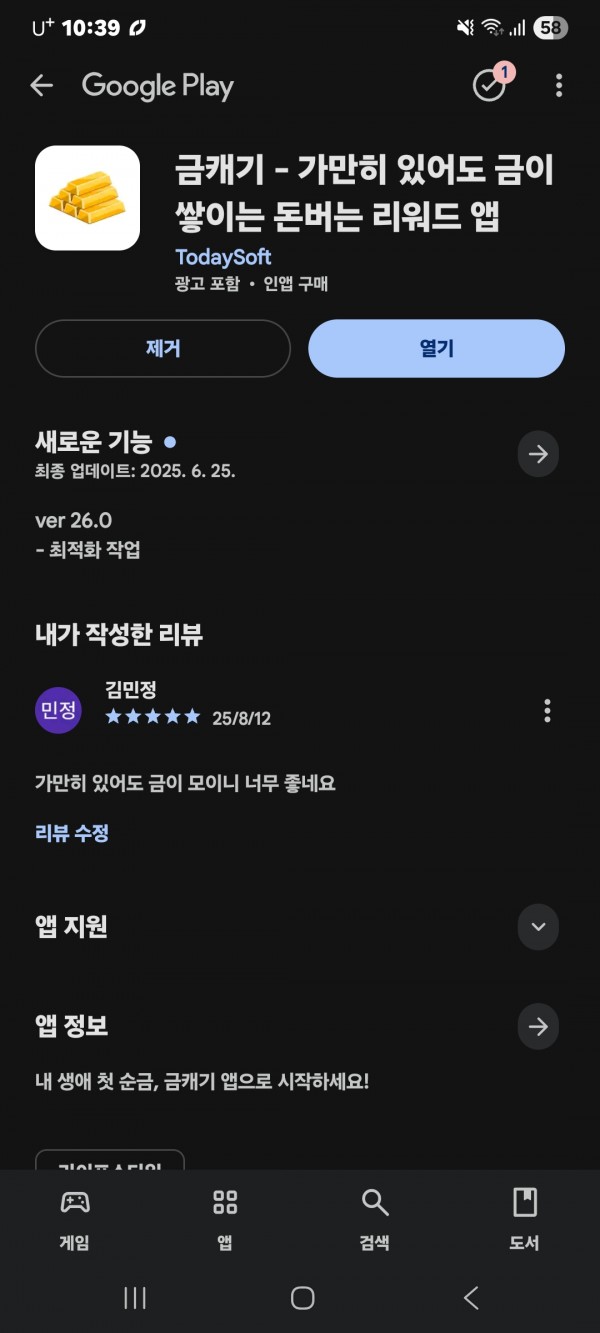Tap 리뷰 수정 to edit review
This screenshot has height=1333, width=600.
point(72,833)
